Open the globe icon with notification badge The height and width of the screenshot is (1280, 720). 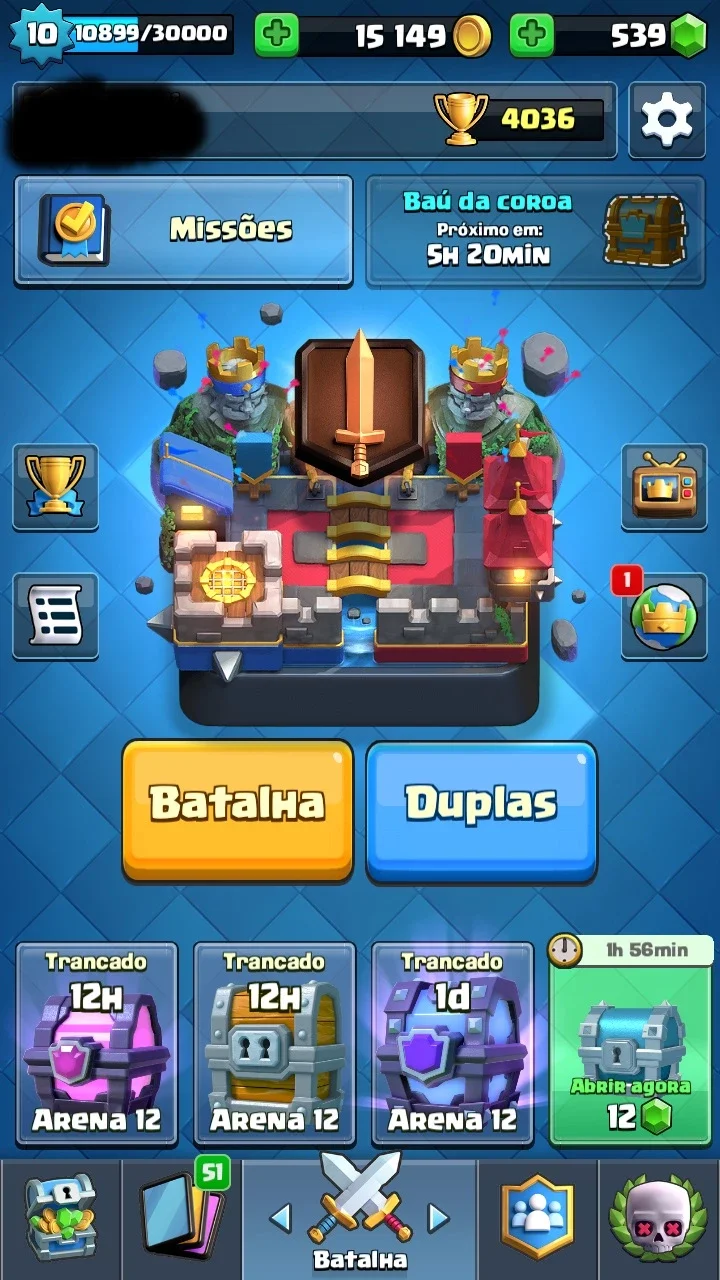click(664, 616)
